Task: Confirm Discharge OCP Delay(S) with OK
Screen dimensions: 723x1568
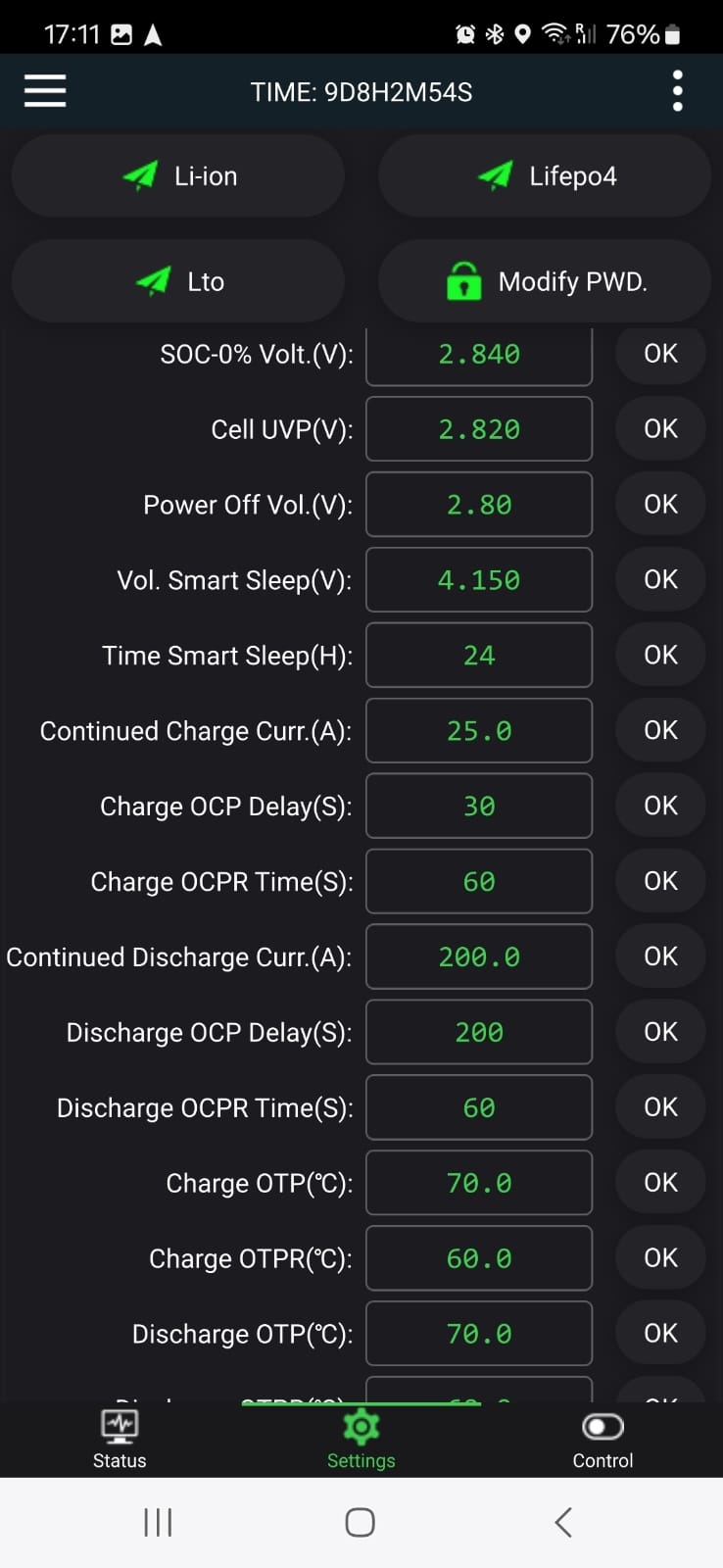Action: 660,1032
